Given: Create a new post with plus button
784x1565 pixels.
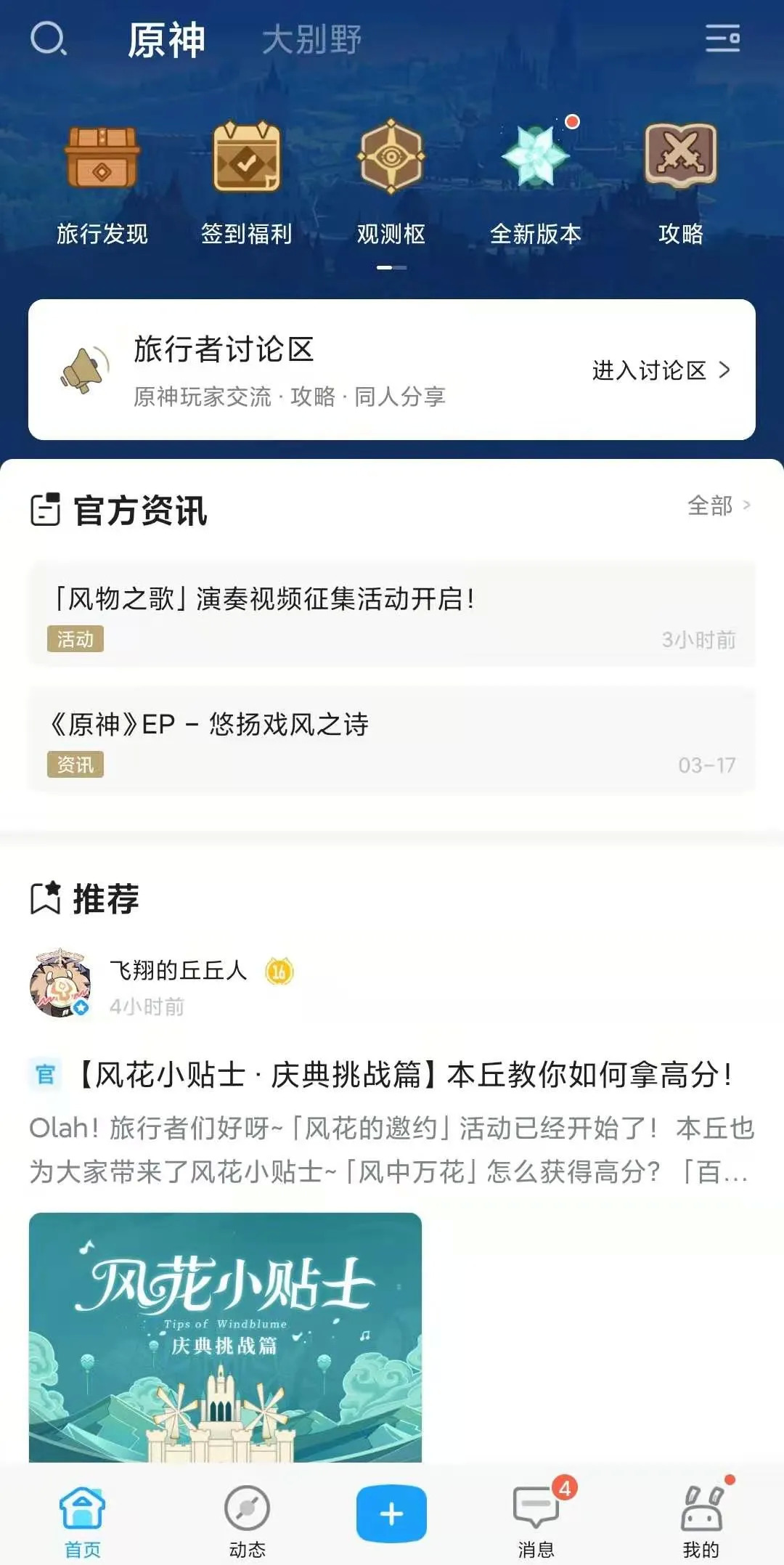Looking at the screenshot, I should 391,1513.
